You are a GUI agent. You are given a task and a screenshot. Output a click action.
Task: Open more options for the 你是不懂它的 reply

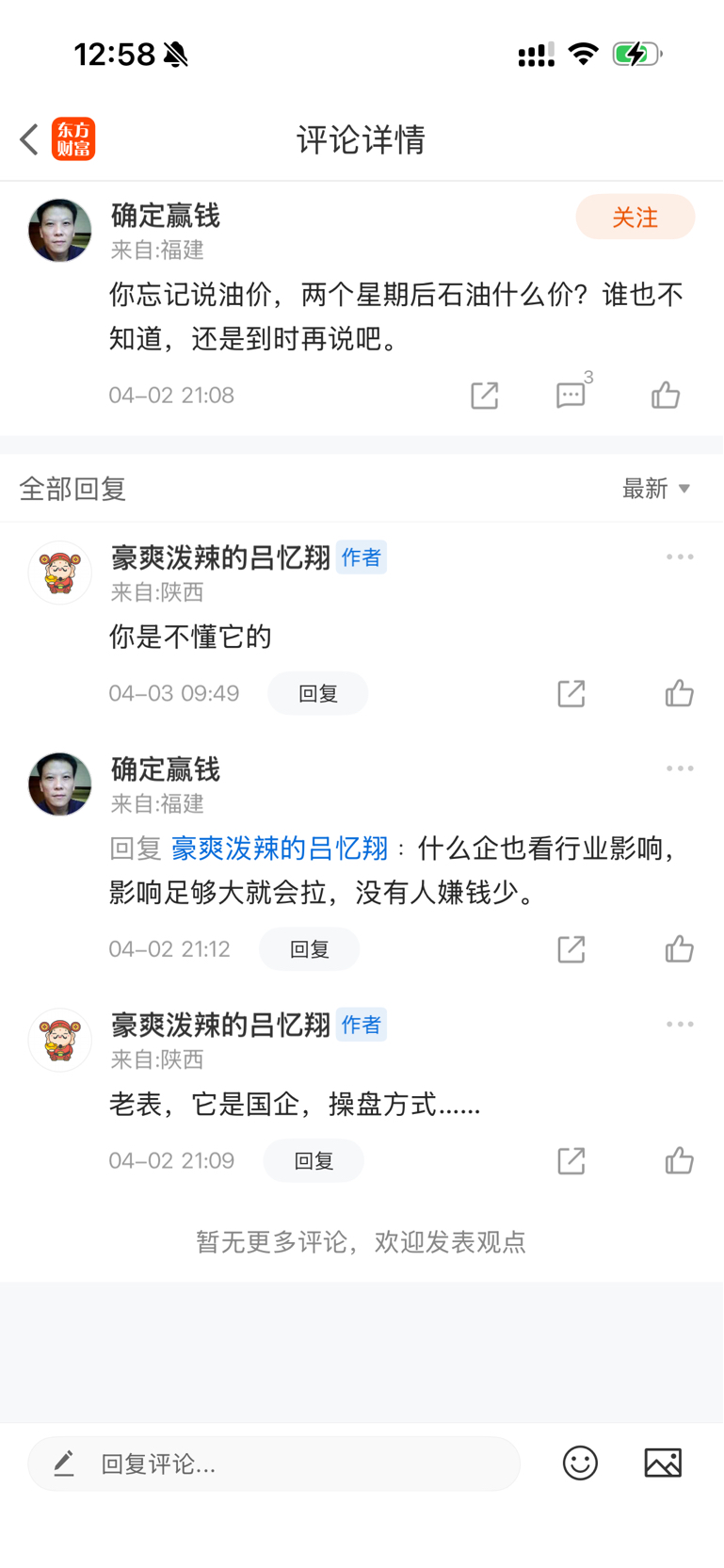(680, 558)
